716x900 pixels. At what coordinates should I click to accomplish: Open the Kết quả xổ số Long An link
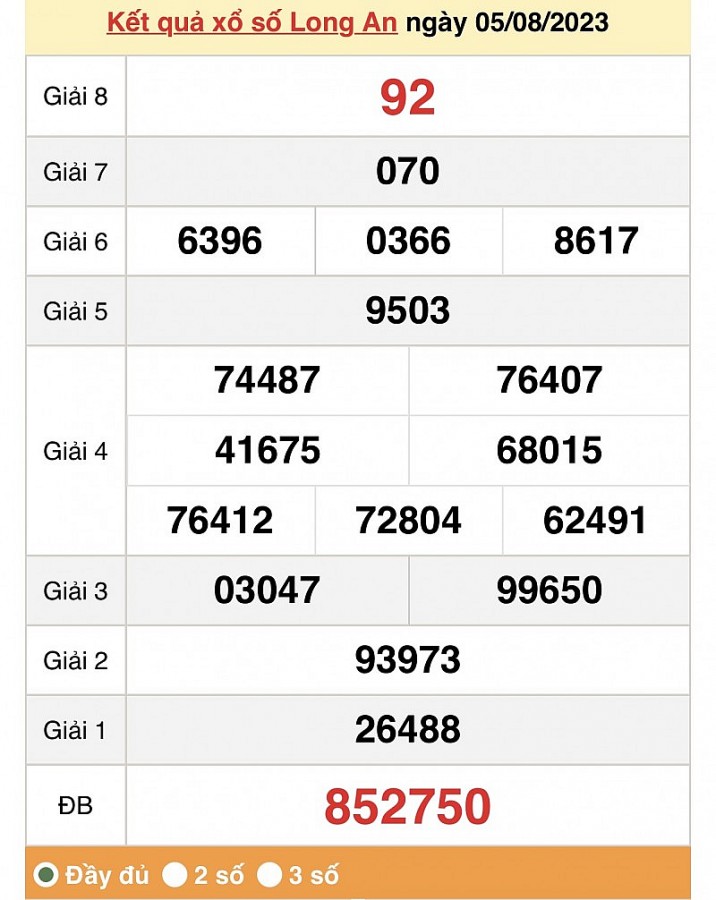(251, 22)
